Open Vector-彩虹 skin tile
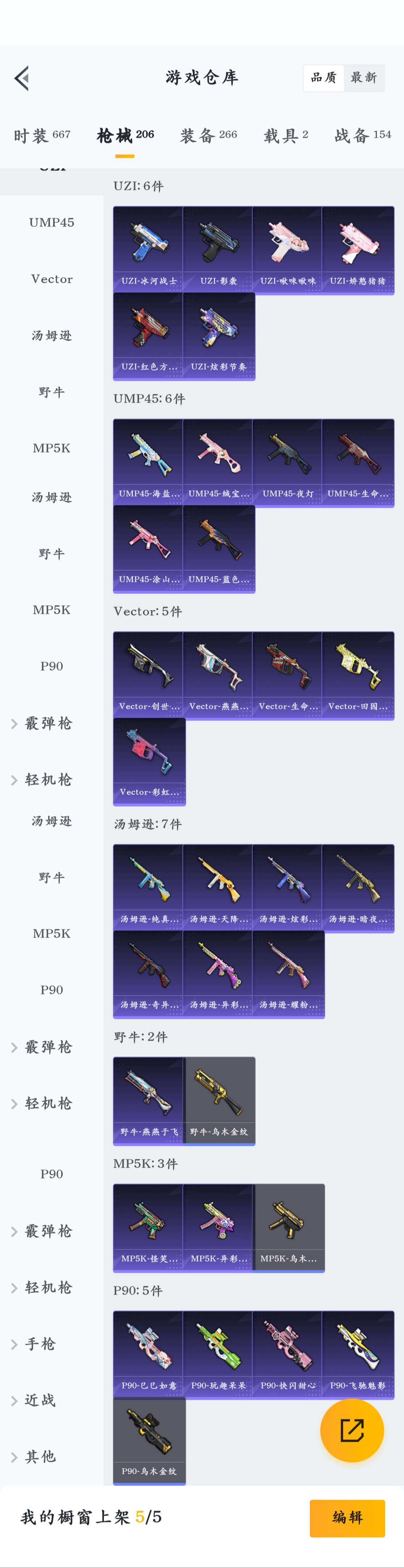This screenshot has width=404, height=1568. pyautogui.click(x=149, y=761)
